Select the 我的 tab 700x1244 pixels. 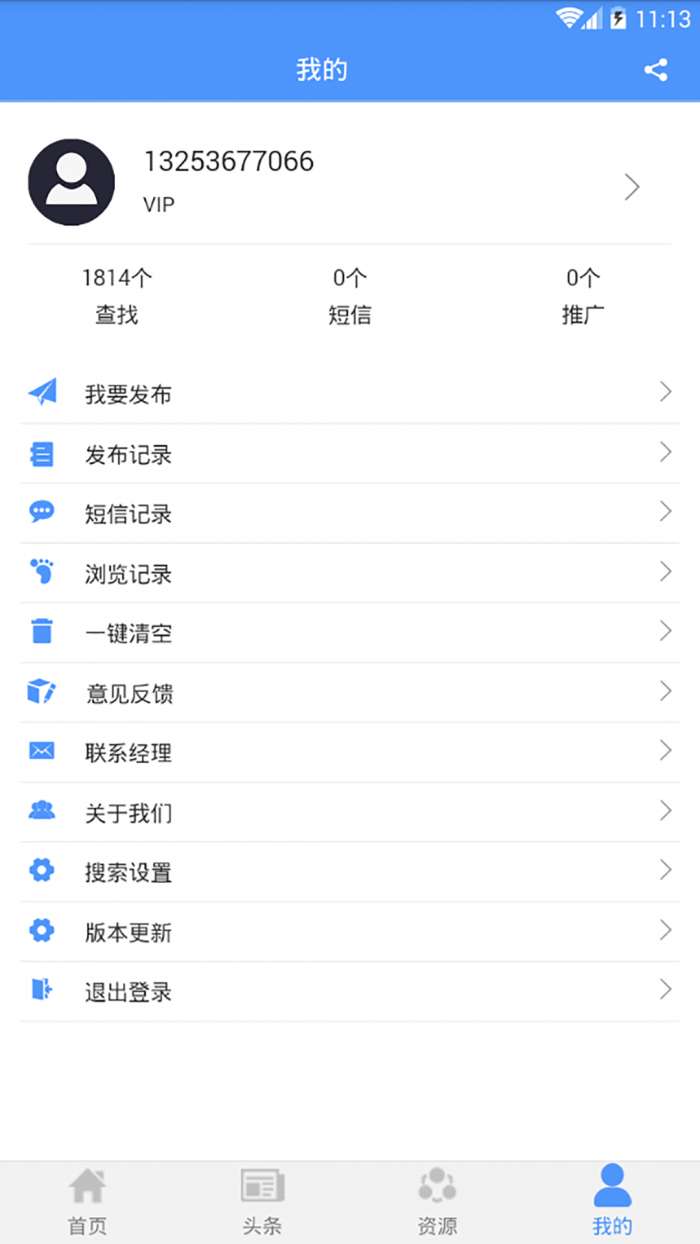coord(612,1202)
